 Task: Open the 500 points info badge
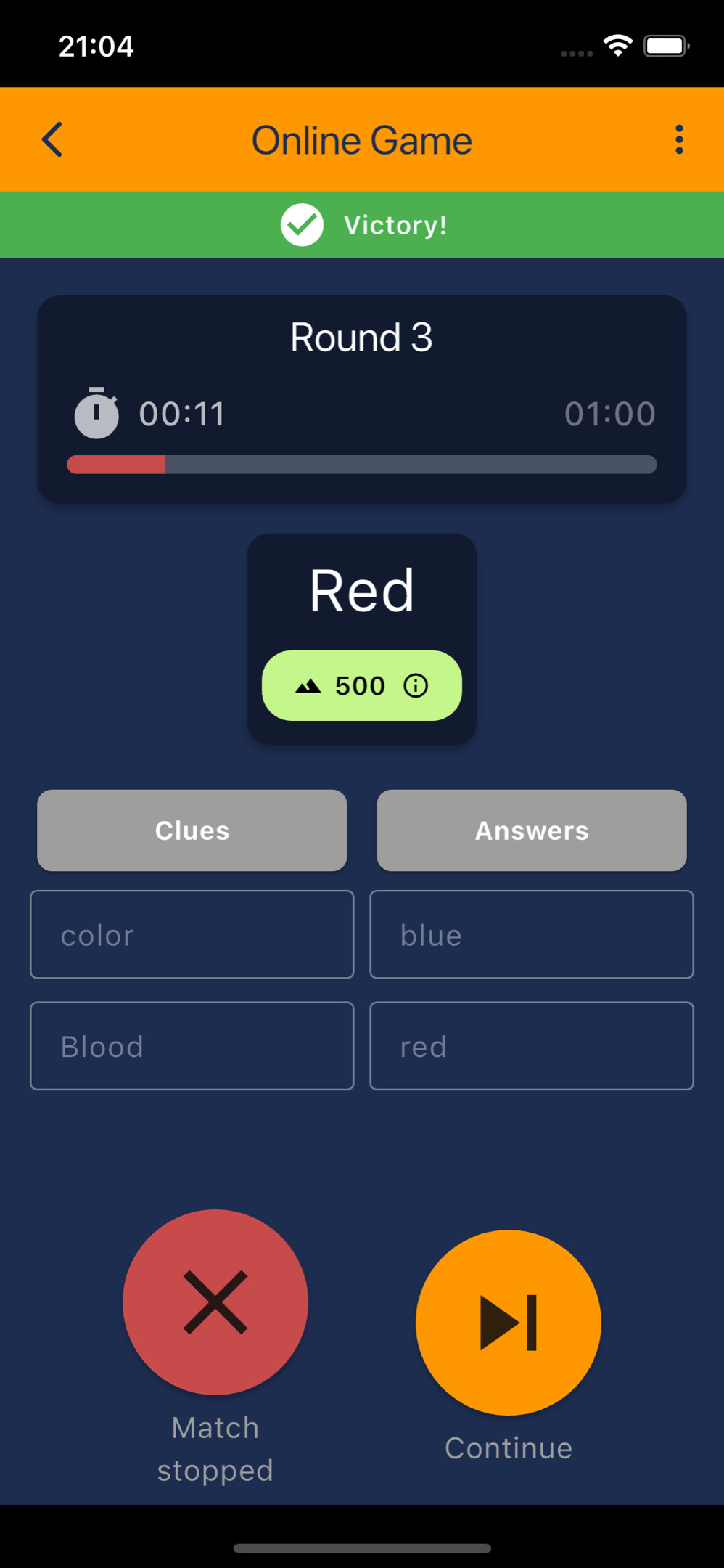coord(362,685)
